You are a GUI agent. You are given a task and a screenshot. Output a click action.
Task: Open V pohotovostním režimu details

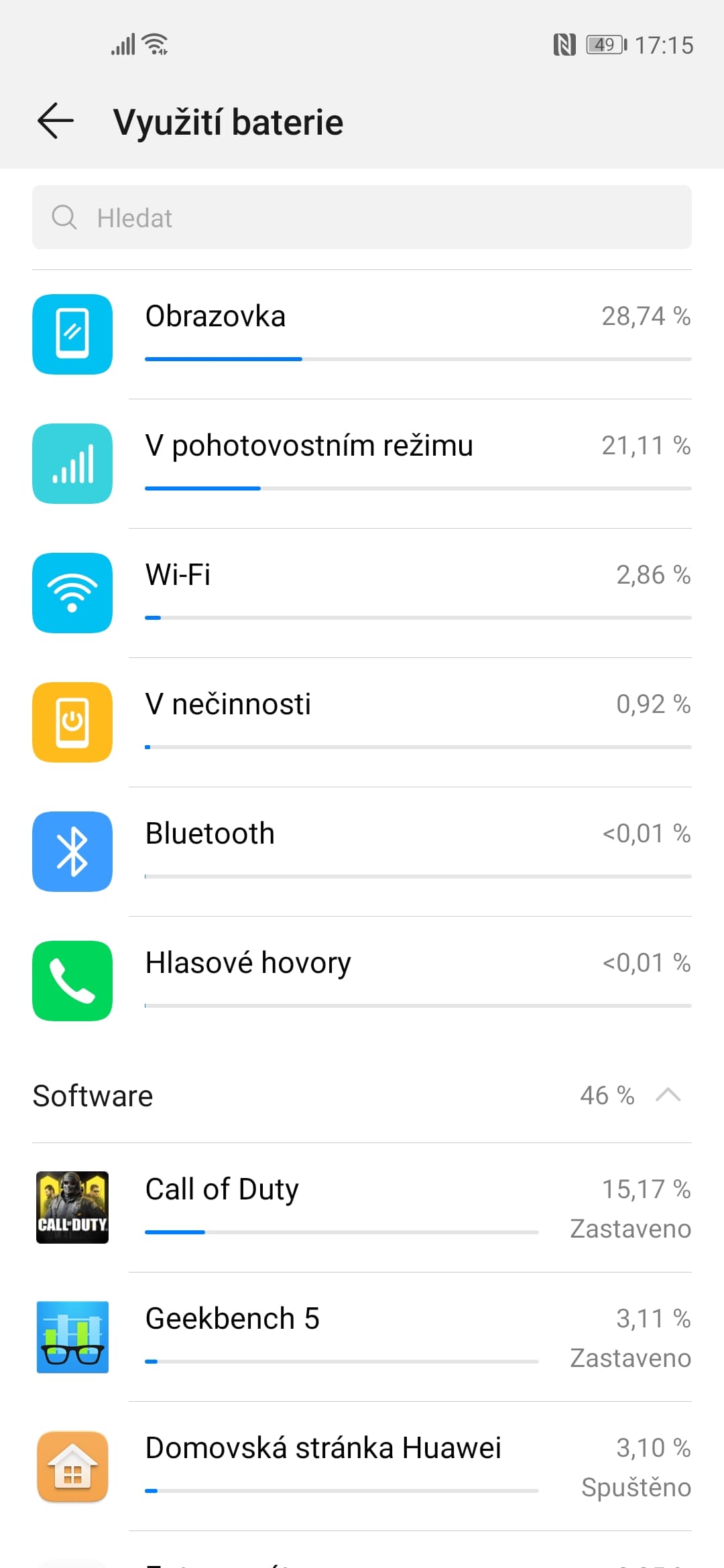(362, 464)
